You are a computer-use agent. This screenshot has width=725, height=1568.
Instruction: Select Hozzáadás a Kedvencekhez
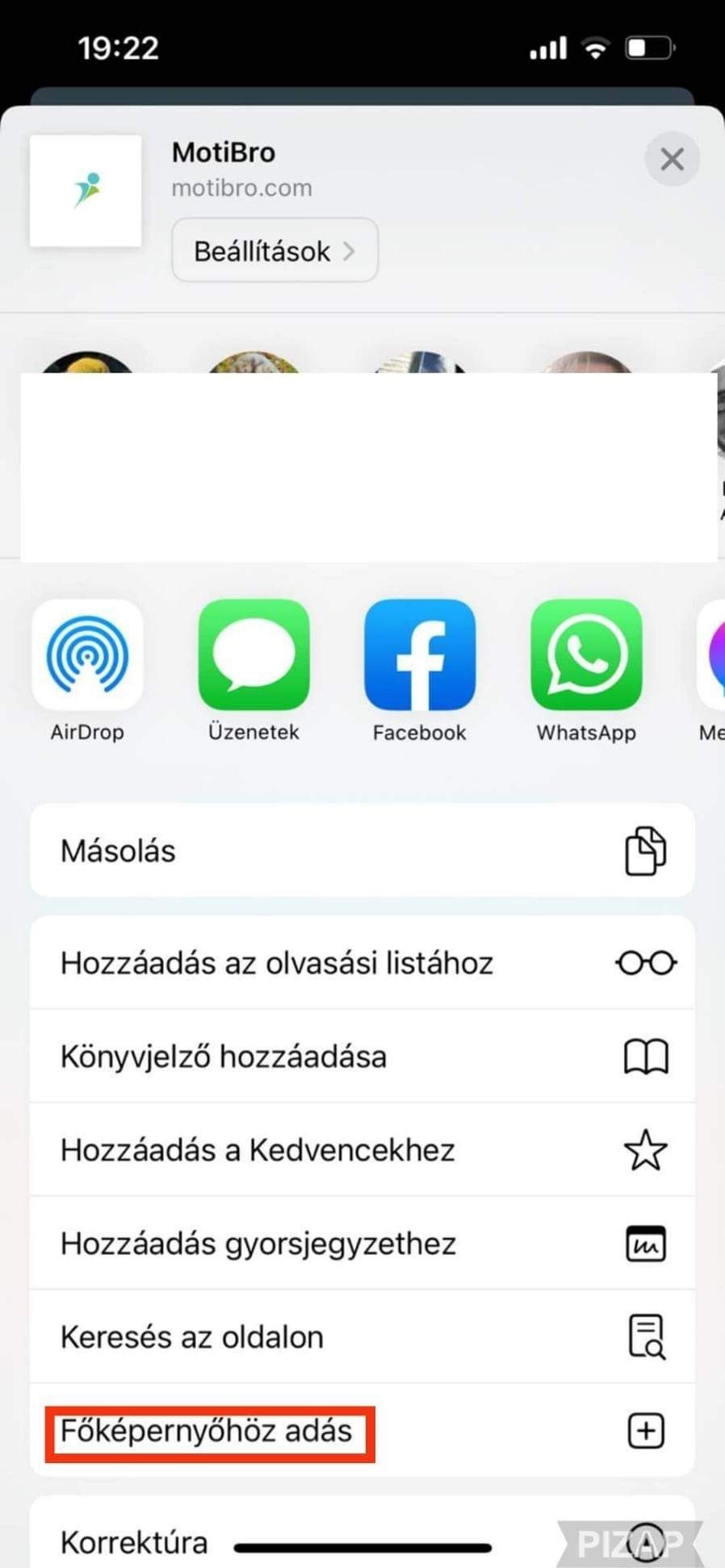click(x=362, y=1150)
